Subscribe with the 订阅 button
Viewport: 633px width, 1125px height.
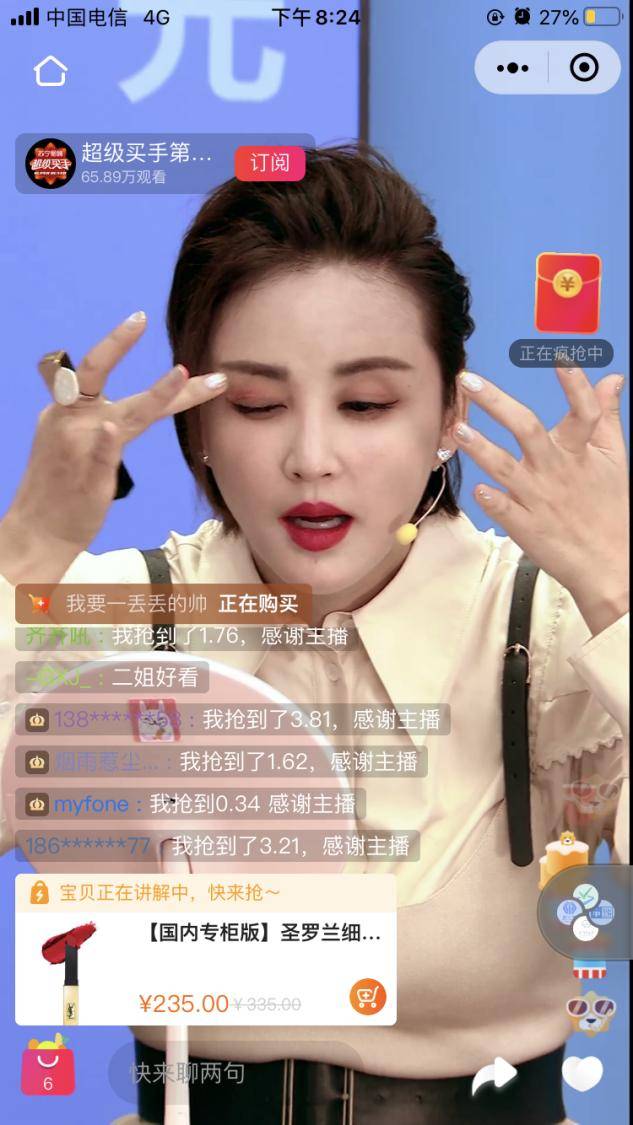269,163
